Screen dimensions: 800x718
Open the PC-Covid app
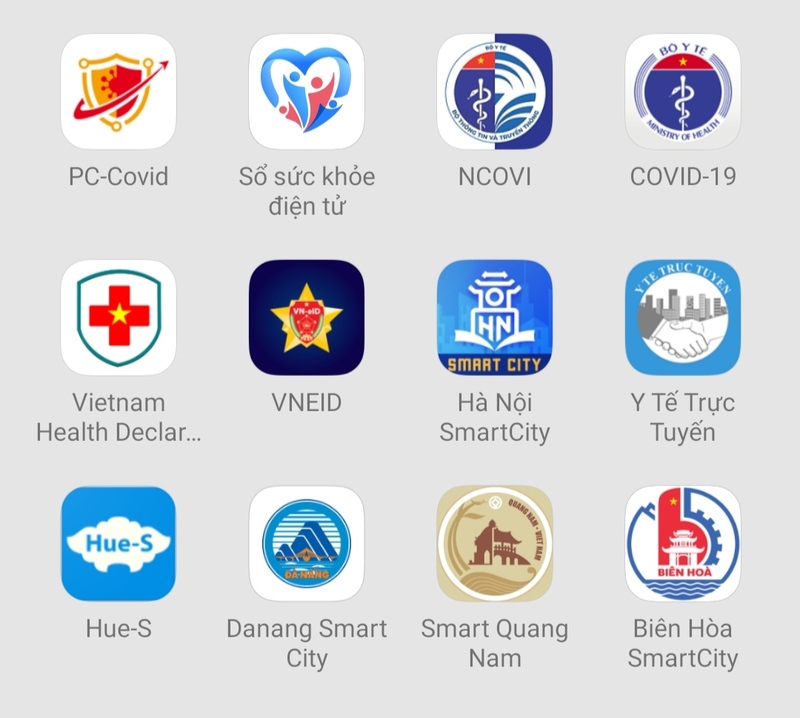pos(118,92)
